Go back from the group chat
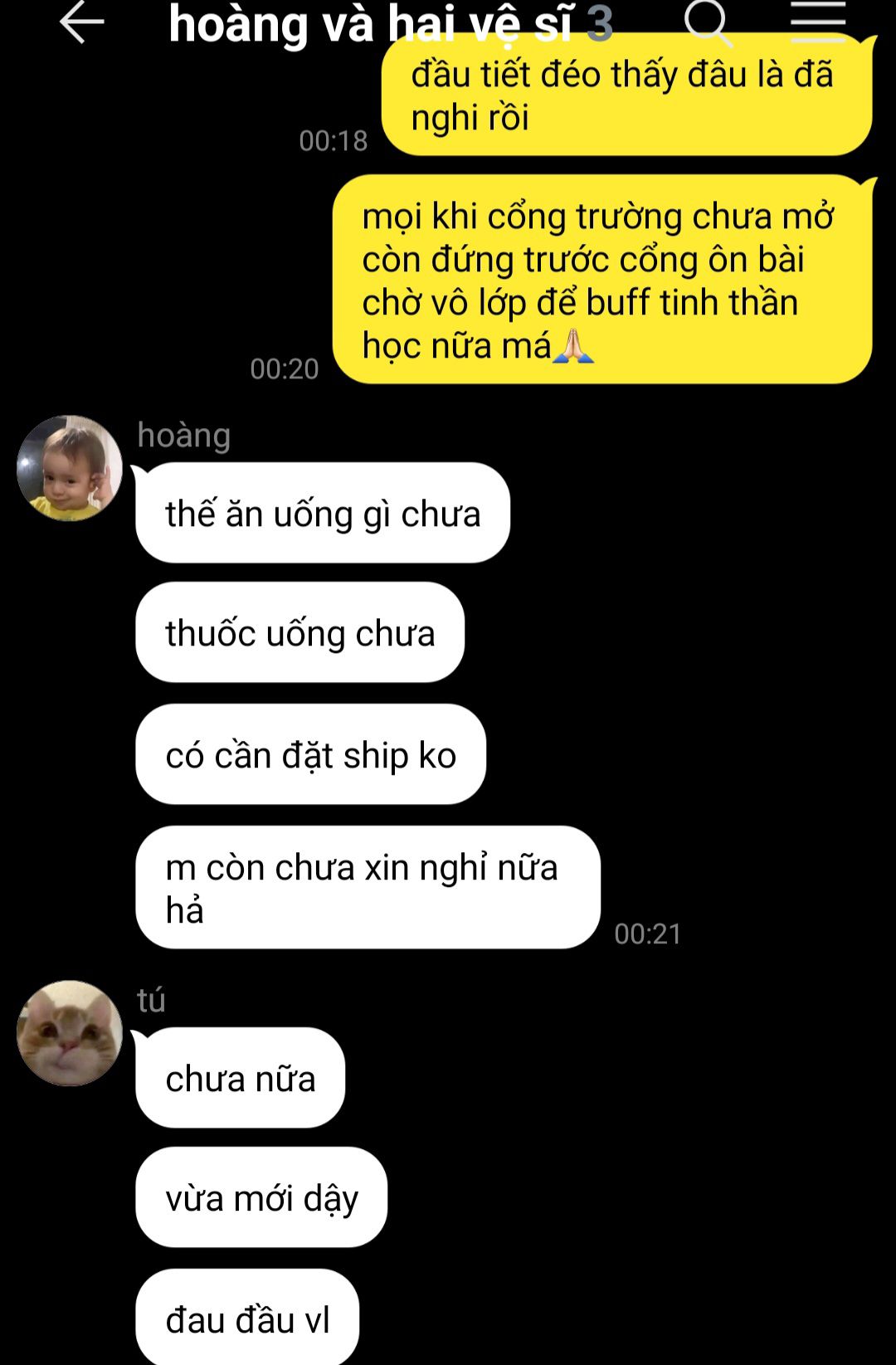The width and height of the screenshot is (896, 1365). pos(81,22)
